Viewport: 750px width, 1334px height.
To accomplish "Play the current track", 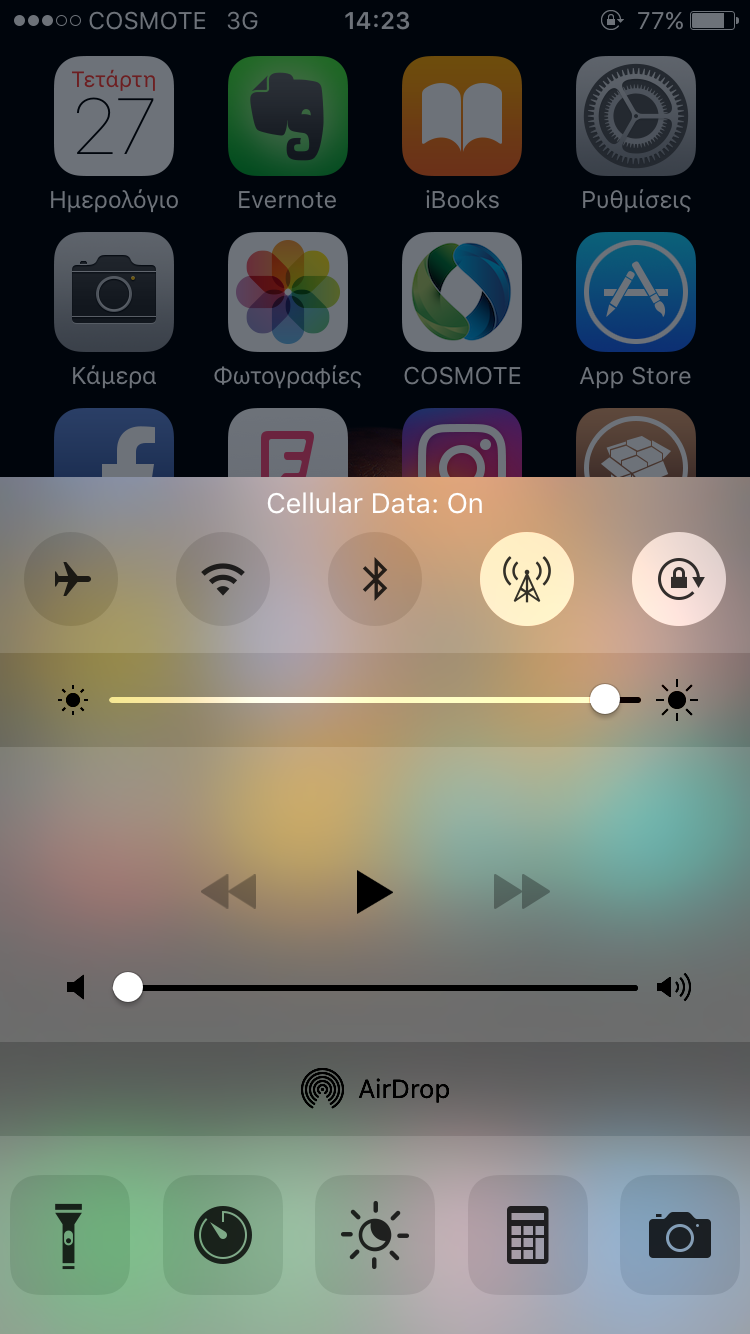I will (374, 891).
